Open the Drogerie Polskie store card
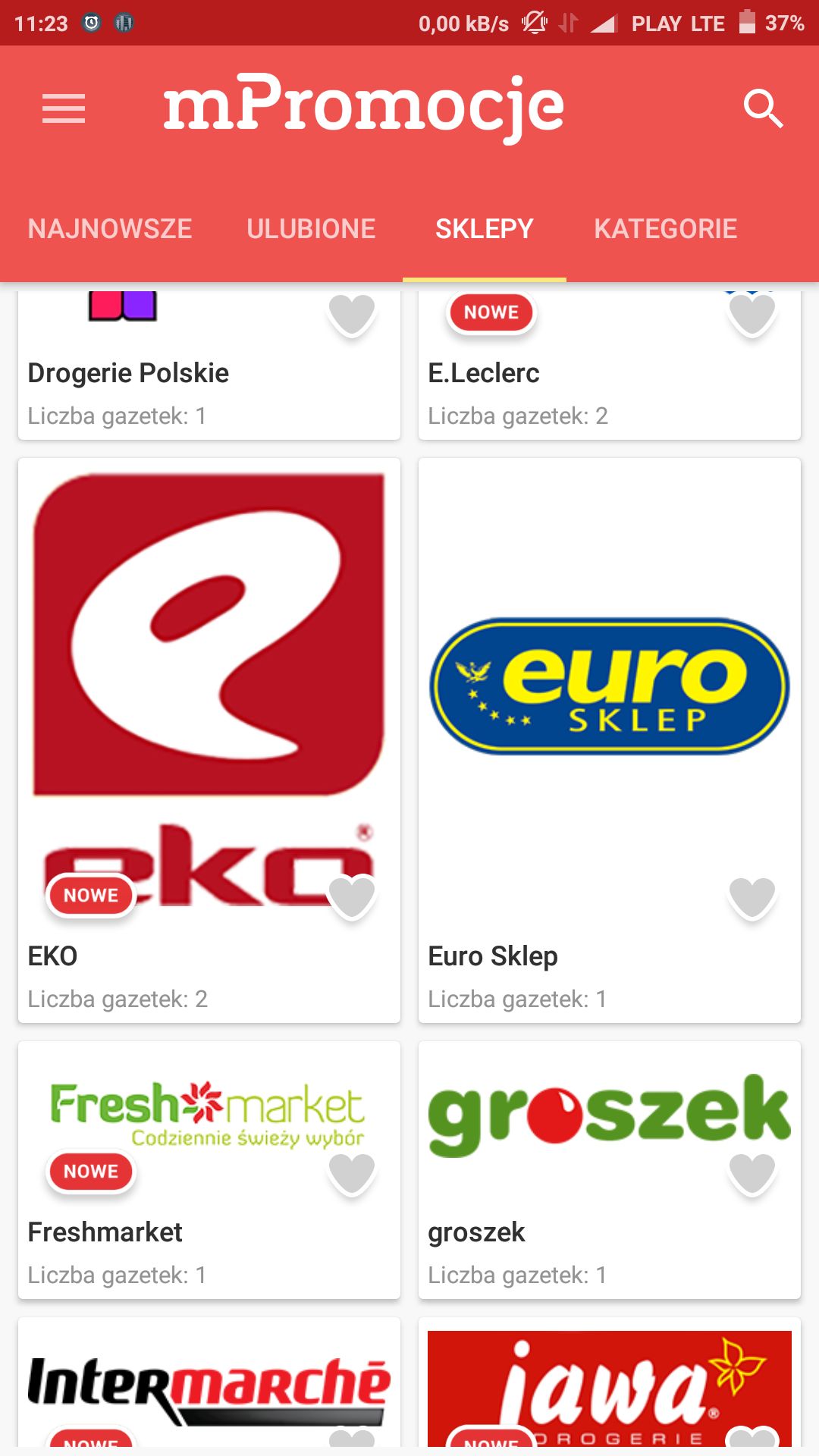 (x=209, y=364)
